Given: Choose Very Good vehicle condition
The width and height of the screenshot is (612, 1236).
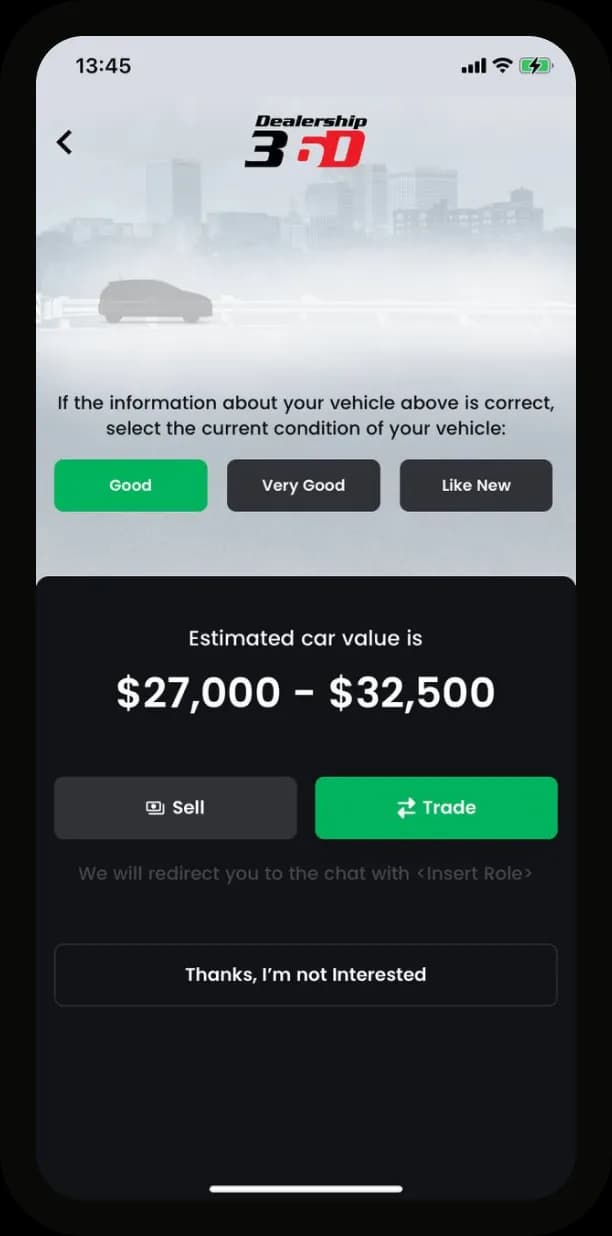Looking at the screenshot, I should (x=303, y=485).
